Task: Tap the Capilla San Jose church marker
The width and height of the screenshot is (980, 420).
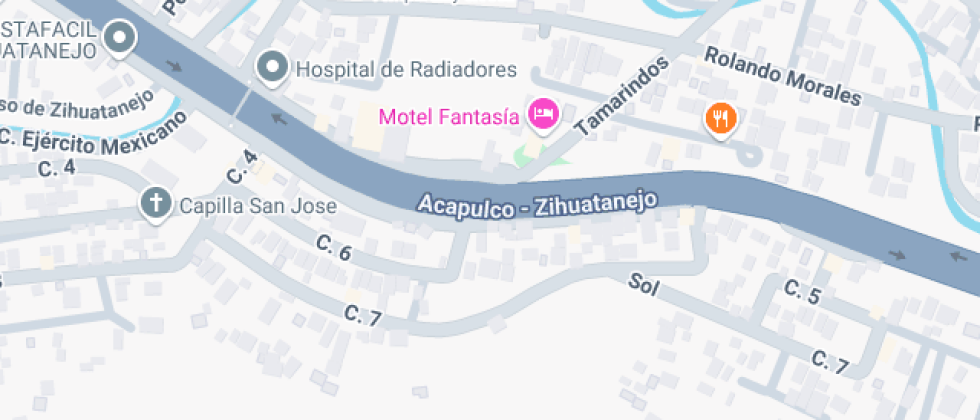Action: coord(155,204)
